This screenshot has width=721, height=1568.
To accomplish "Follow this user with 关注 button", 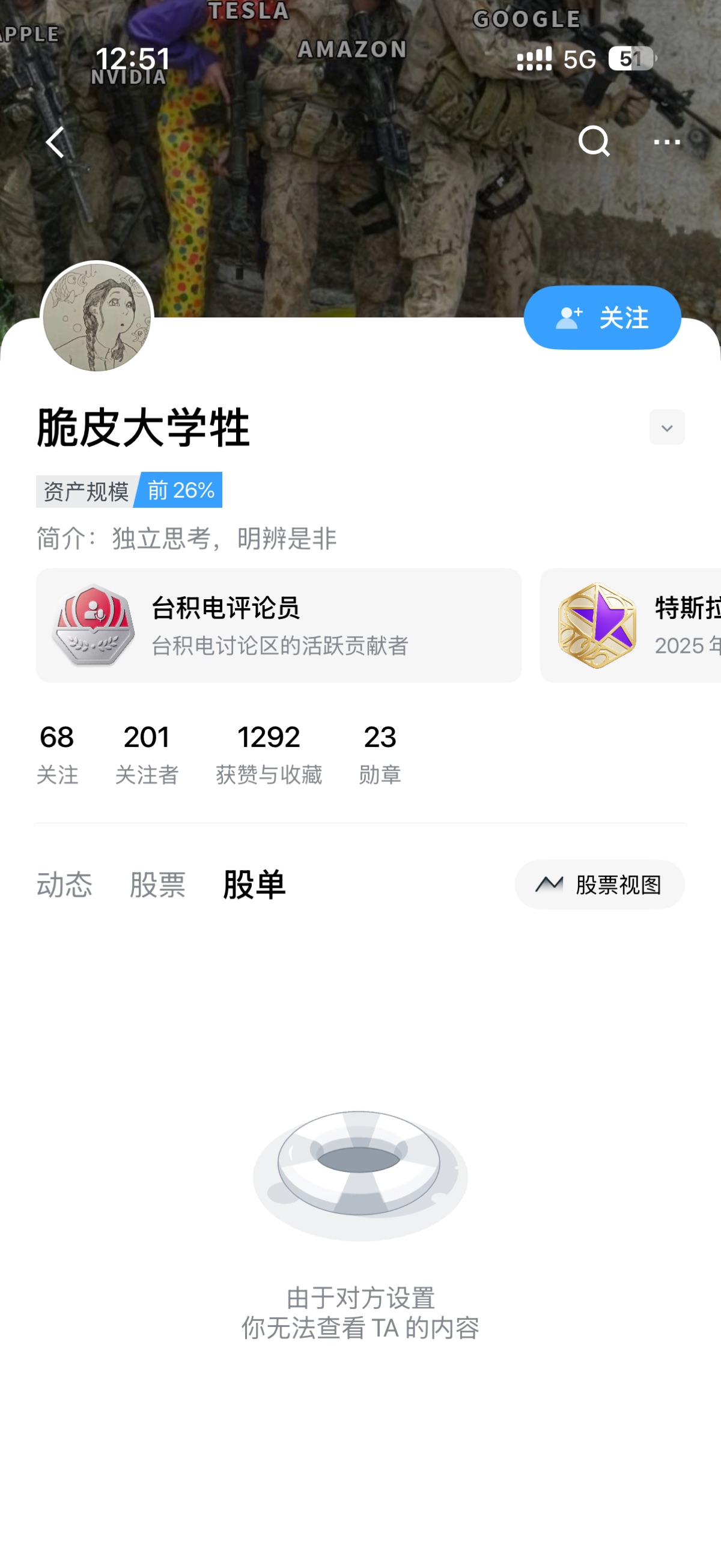I will click(x=602, y=317).
